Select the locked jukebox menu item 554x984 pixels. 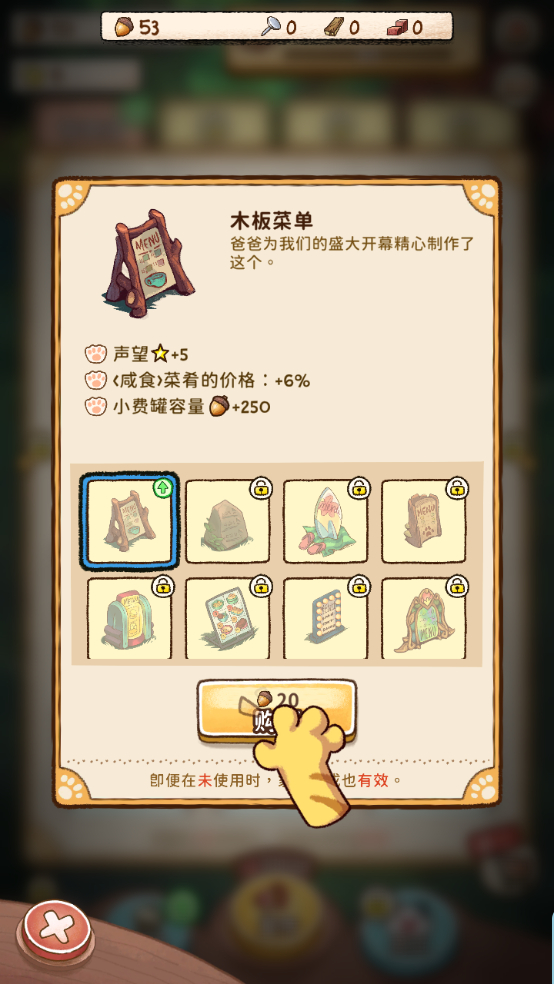(x=129, y=619)
